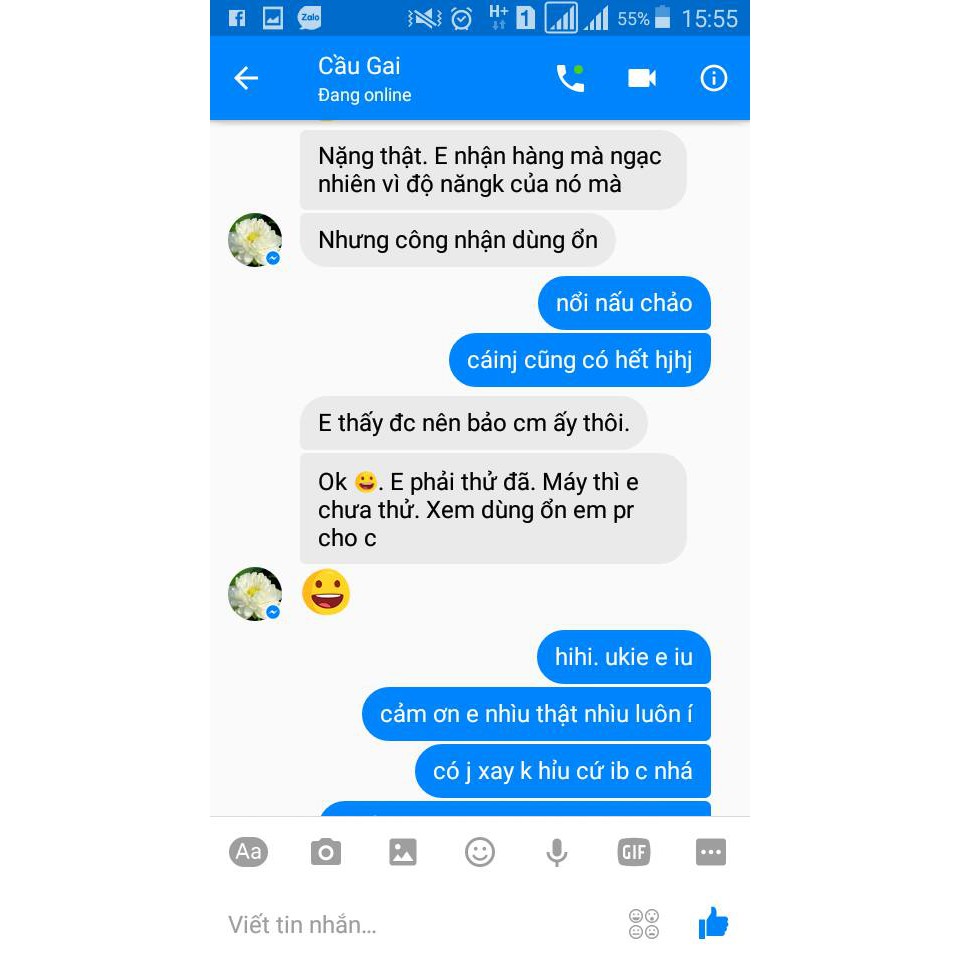
Task: Open the photo gallery picker
Action: [x=403, y=852]
